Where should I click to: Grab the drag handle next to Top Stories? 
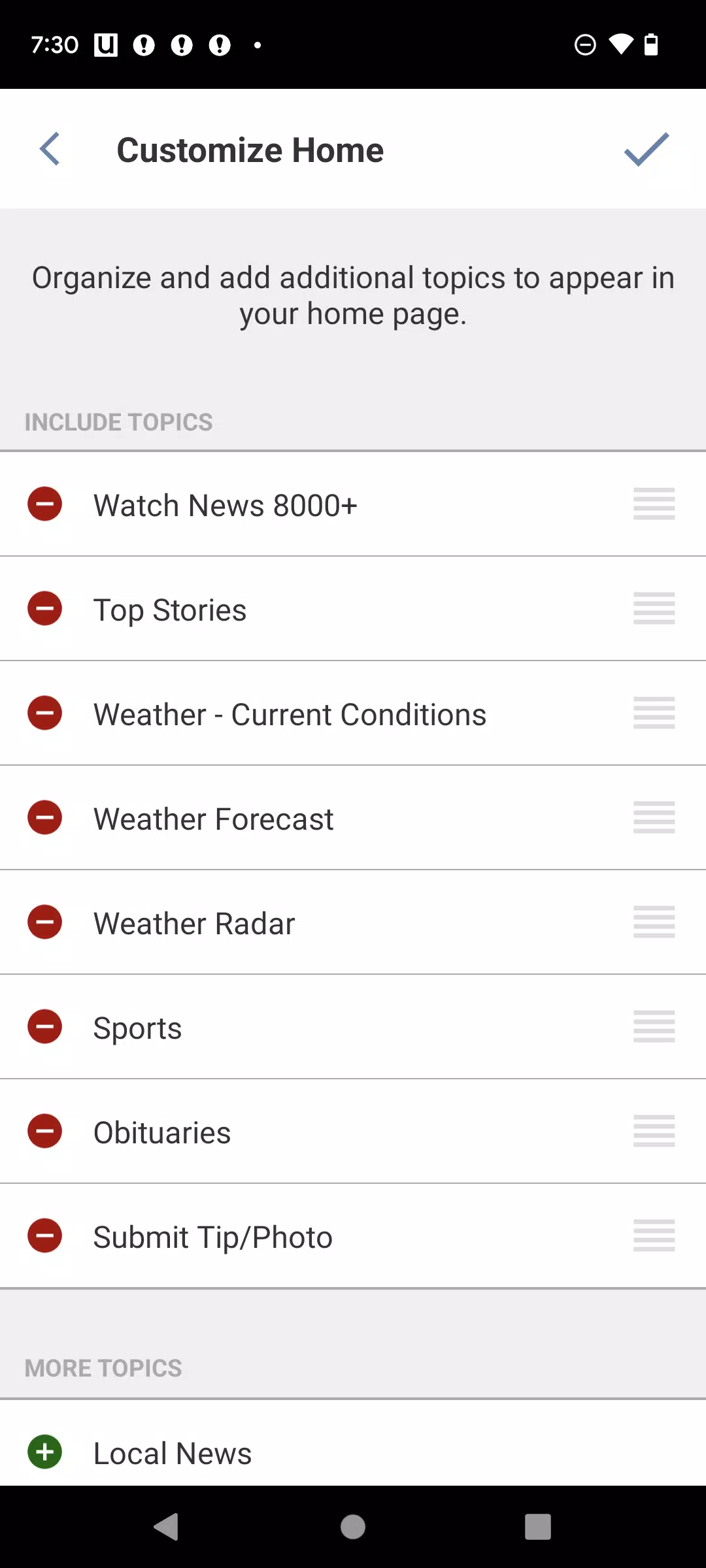[x=654, y=608]
